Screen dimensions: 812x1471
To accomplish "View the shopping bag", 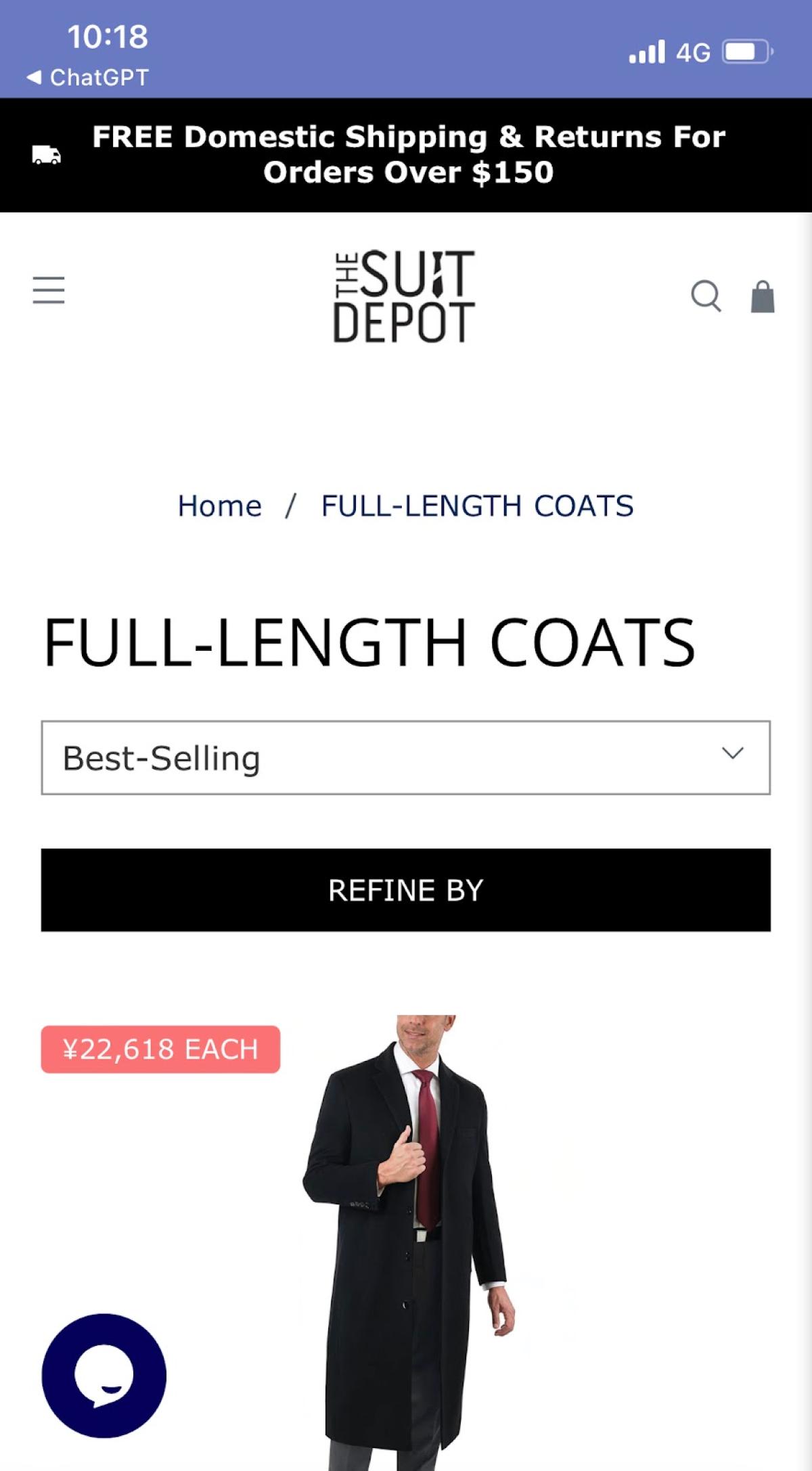I will 763,297.
